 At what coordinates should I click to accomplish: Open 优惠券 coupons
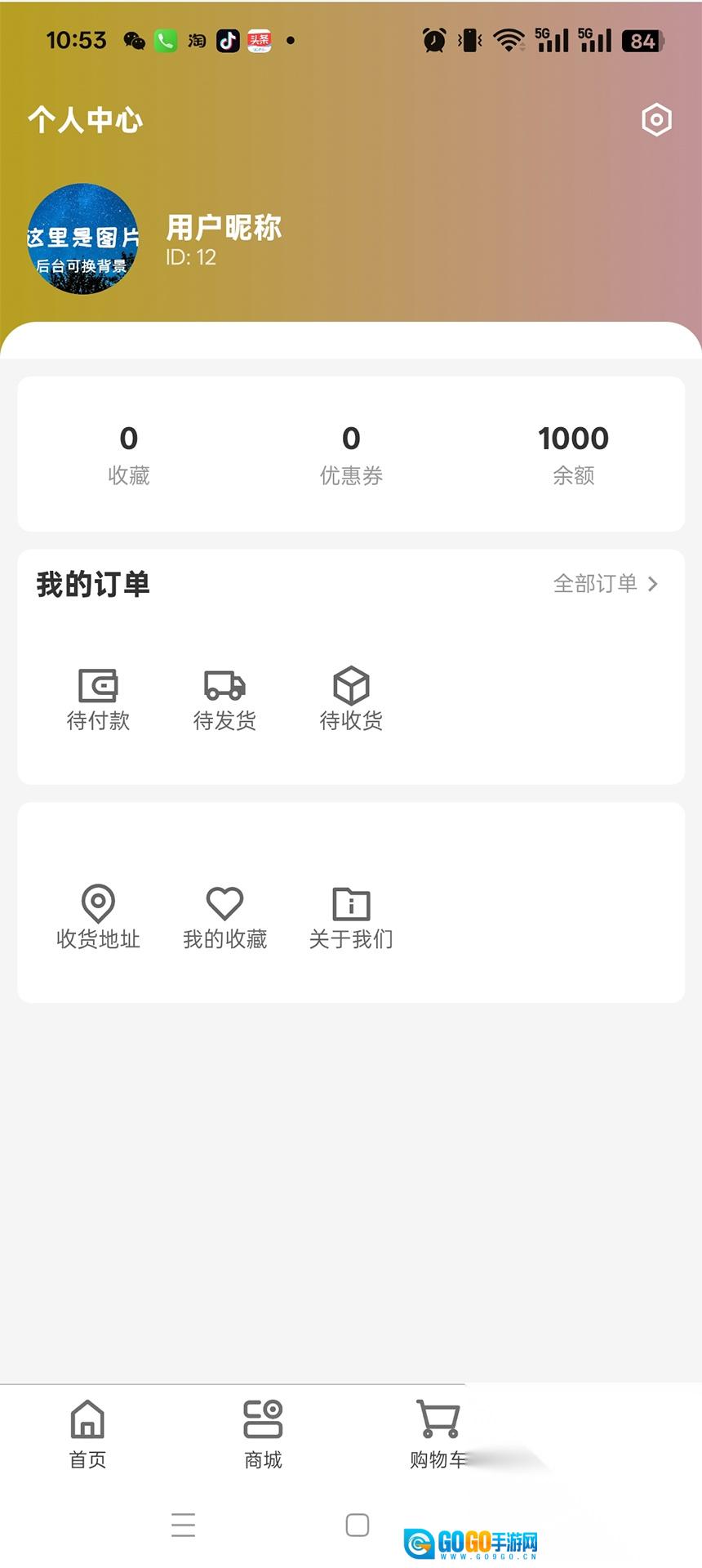tap(351, 454)
